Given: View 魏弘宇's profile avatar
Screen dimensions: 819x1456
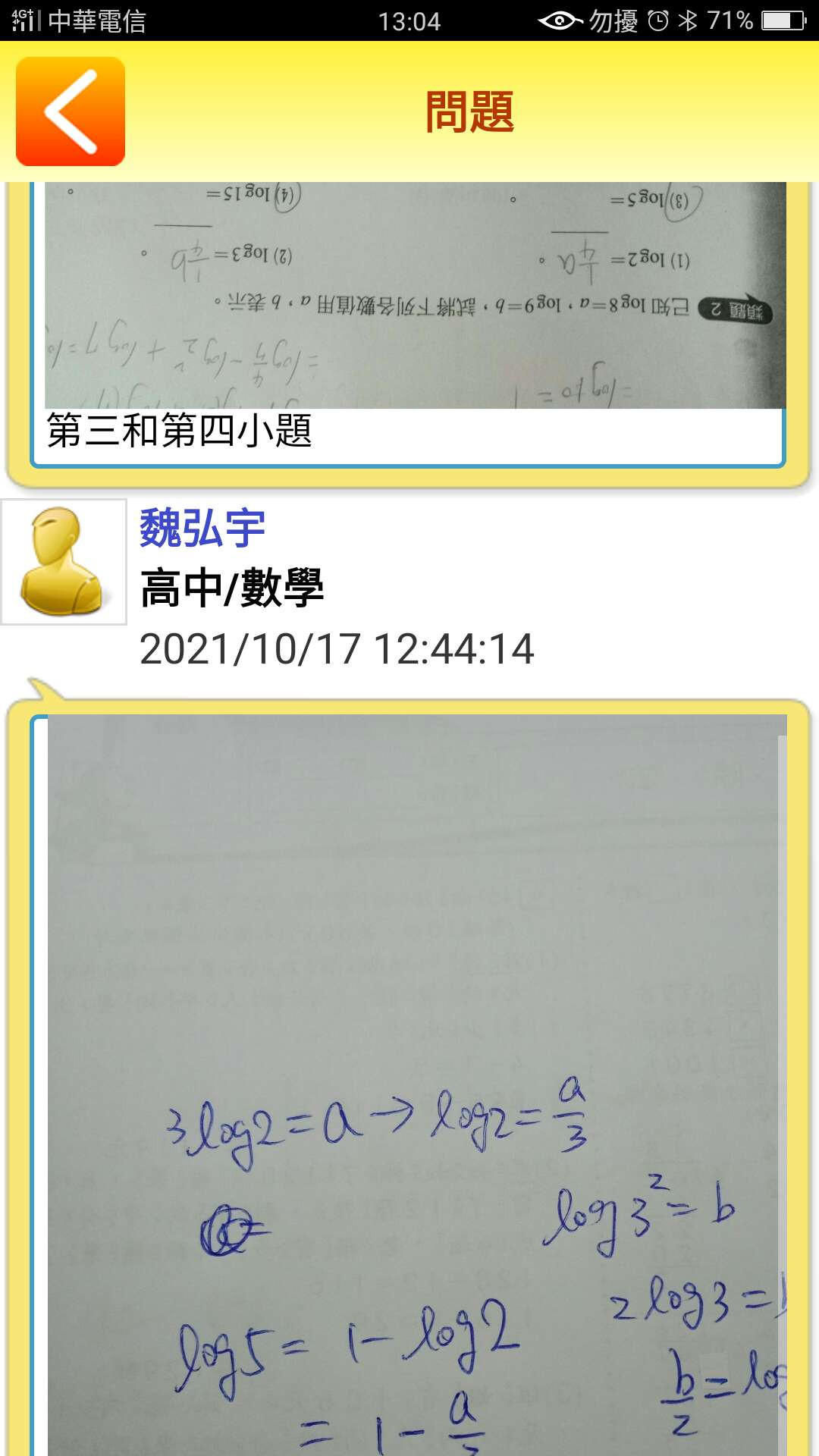Looking at the screenshot, I should [64, 561].
